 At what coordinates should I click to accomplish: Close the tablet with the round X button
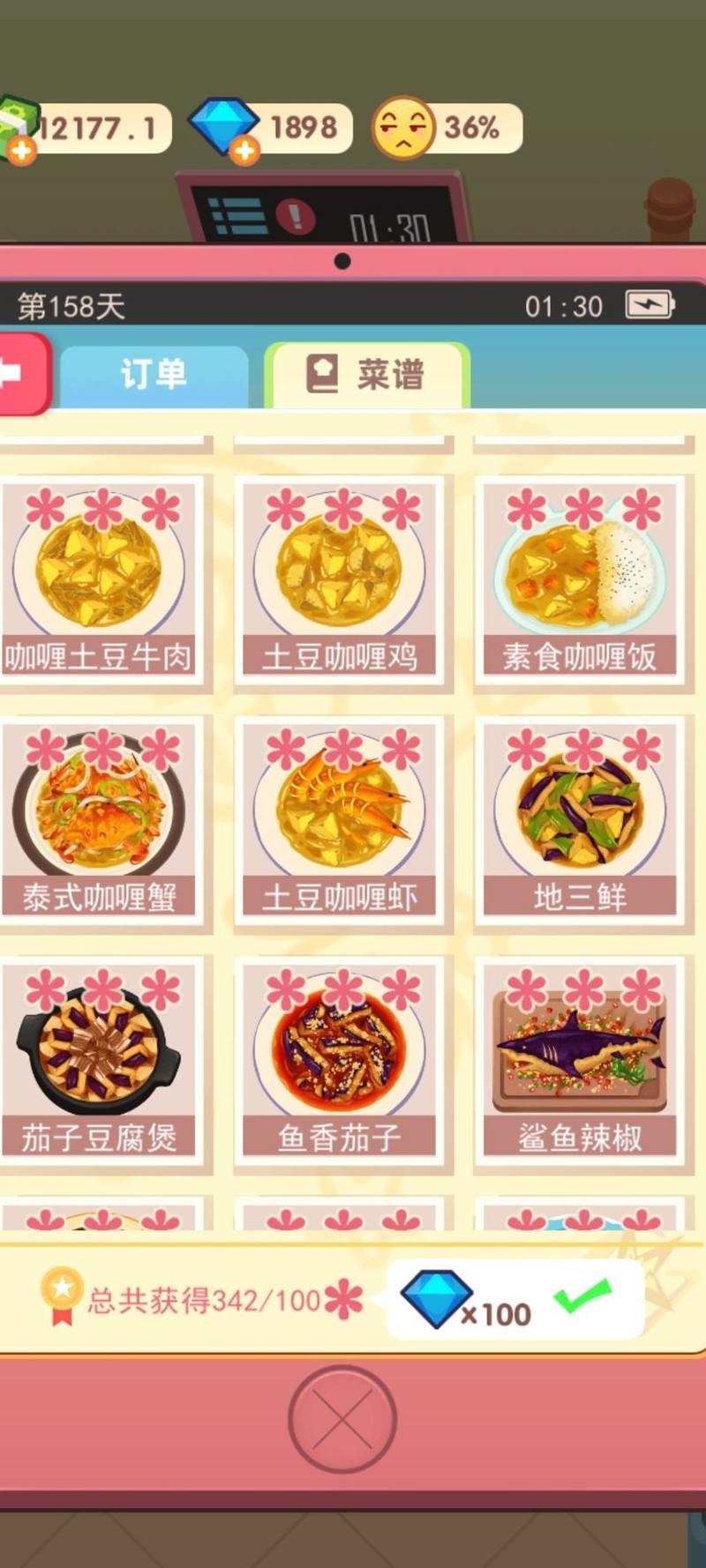342,1419
